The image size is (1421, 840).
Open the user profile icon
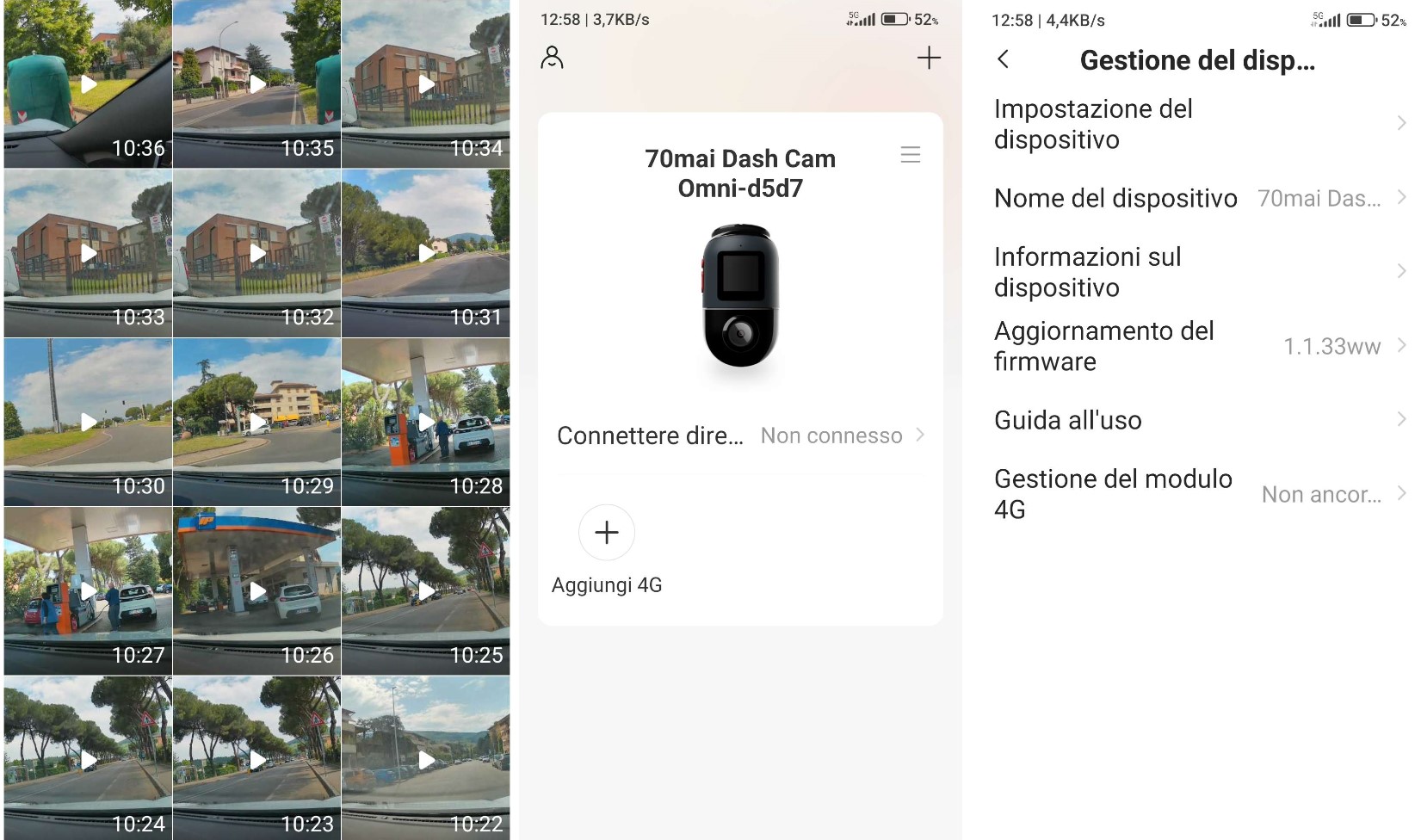(x=552, y=58)
